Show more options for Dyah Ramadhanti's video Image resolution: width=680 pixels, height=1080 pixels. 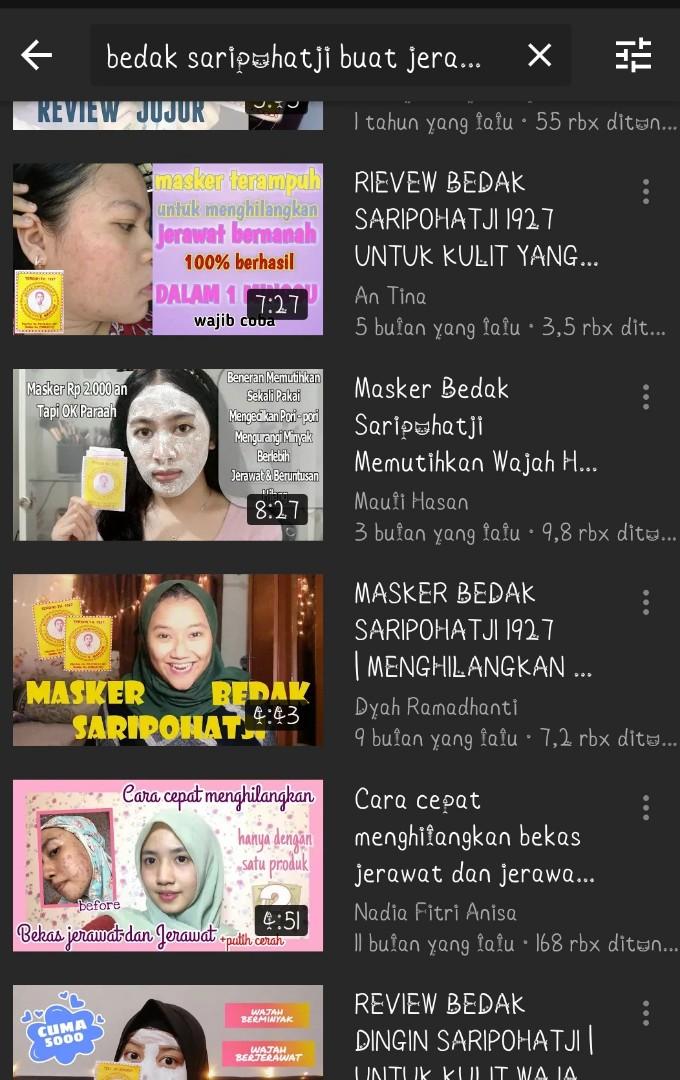646,602
